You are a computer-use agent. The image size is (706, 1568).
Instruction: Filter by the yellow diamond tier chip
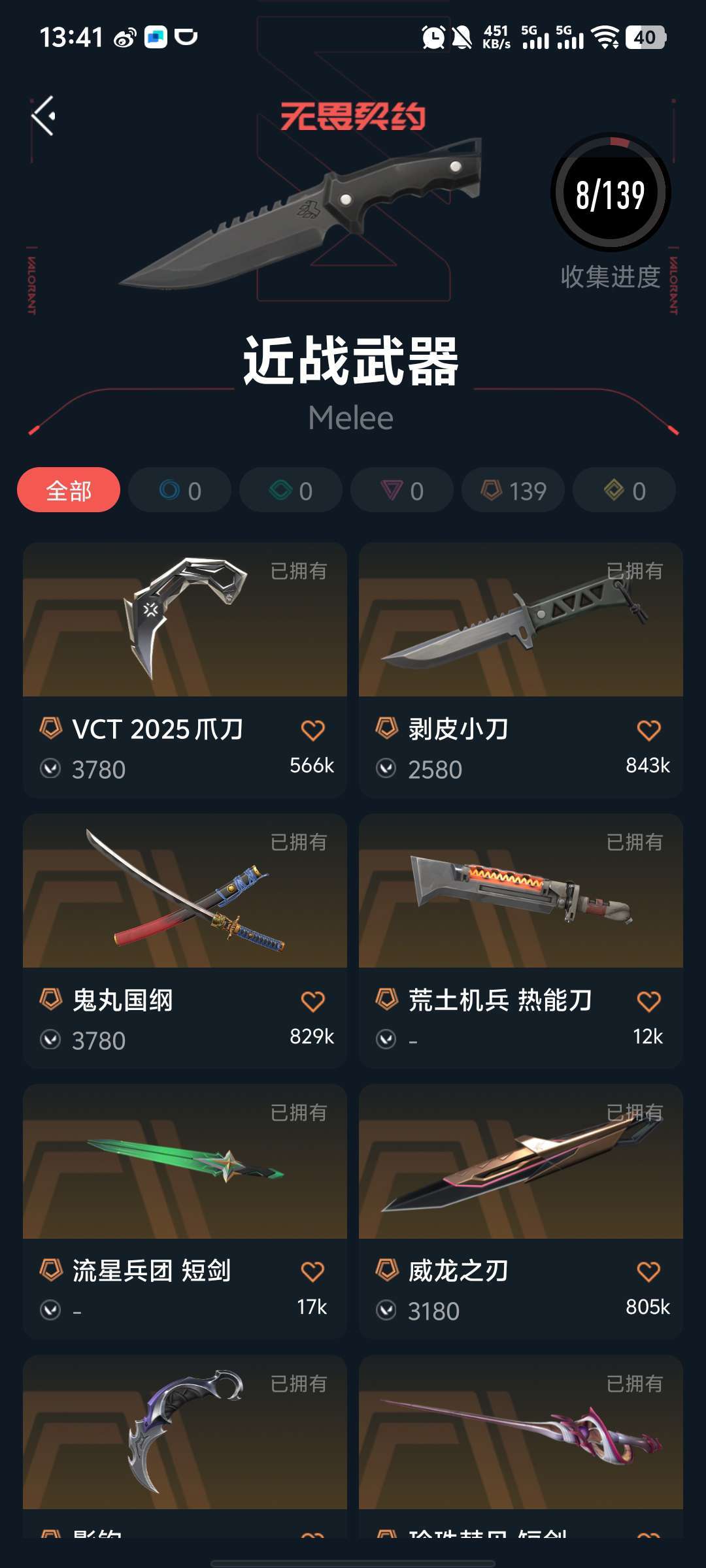(624, 490)
